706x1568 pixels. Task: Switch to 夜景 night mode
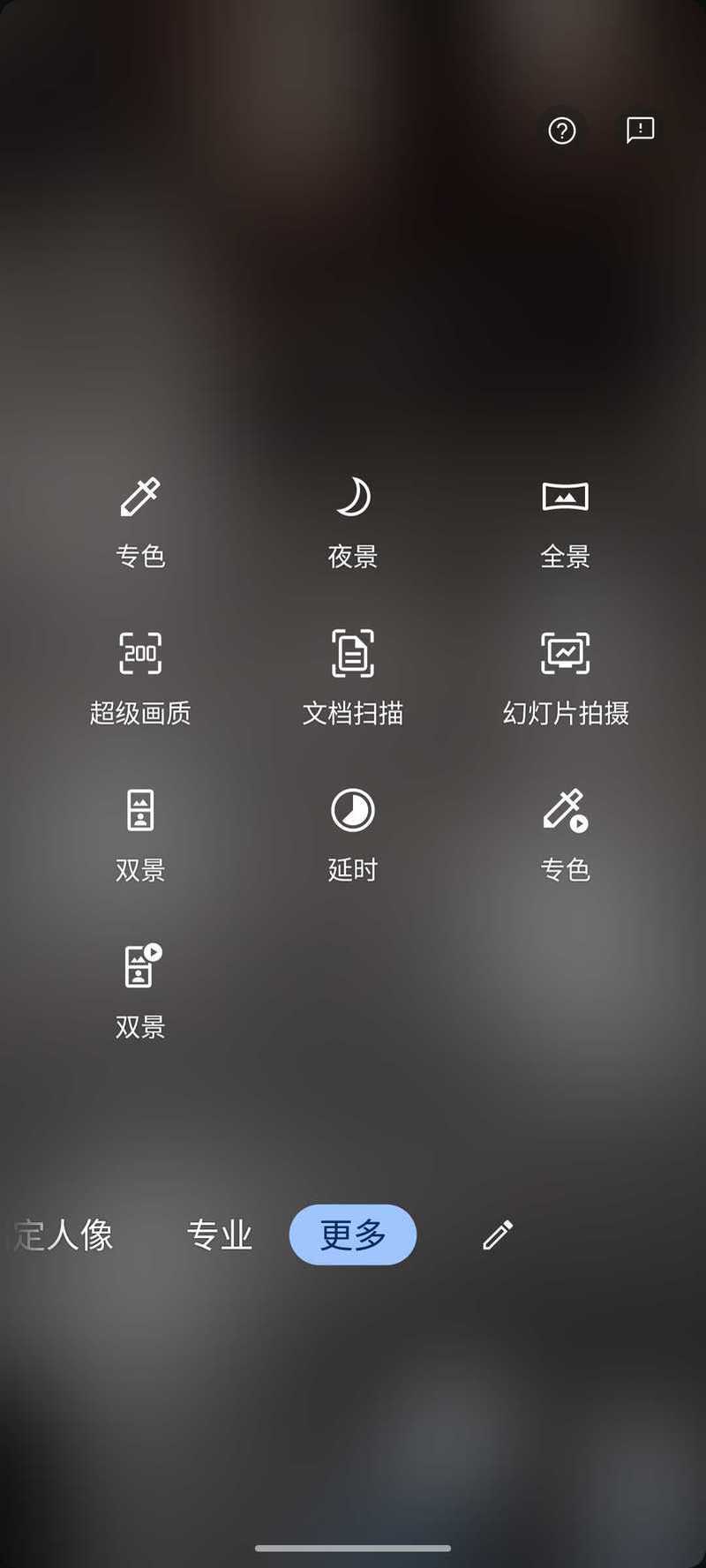tap(353, 522)
